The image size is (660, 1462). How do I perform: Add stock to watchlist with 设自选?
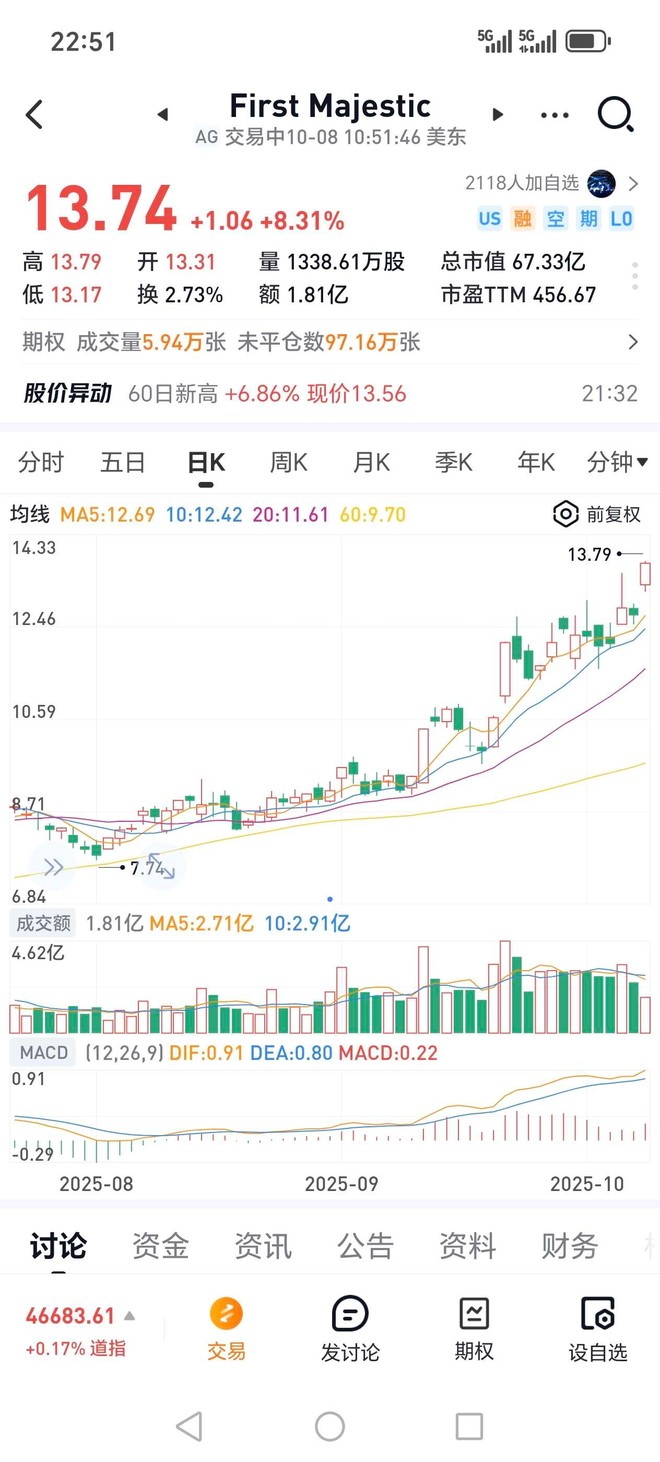tap(598, 1330)
